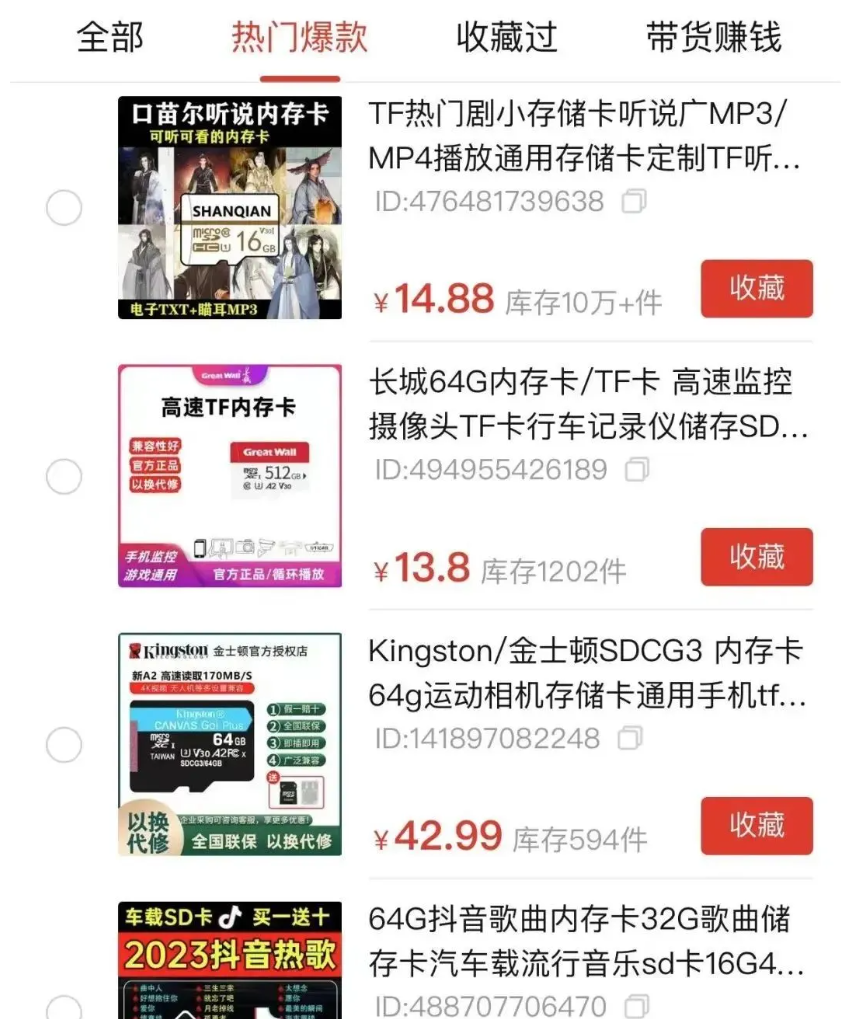The width and height of the screenshot is (841, 1019).
Task: Select the radio button for 长城64G内存卡
Action: 65,477
